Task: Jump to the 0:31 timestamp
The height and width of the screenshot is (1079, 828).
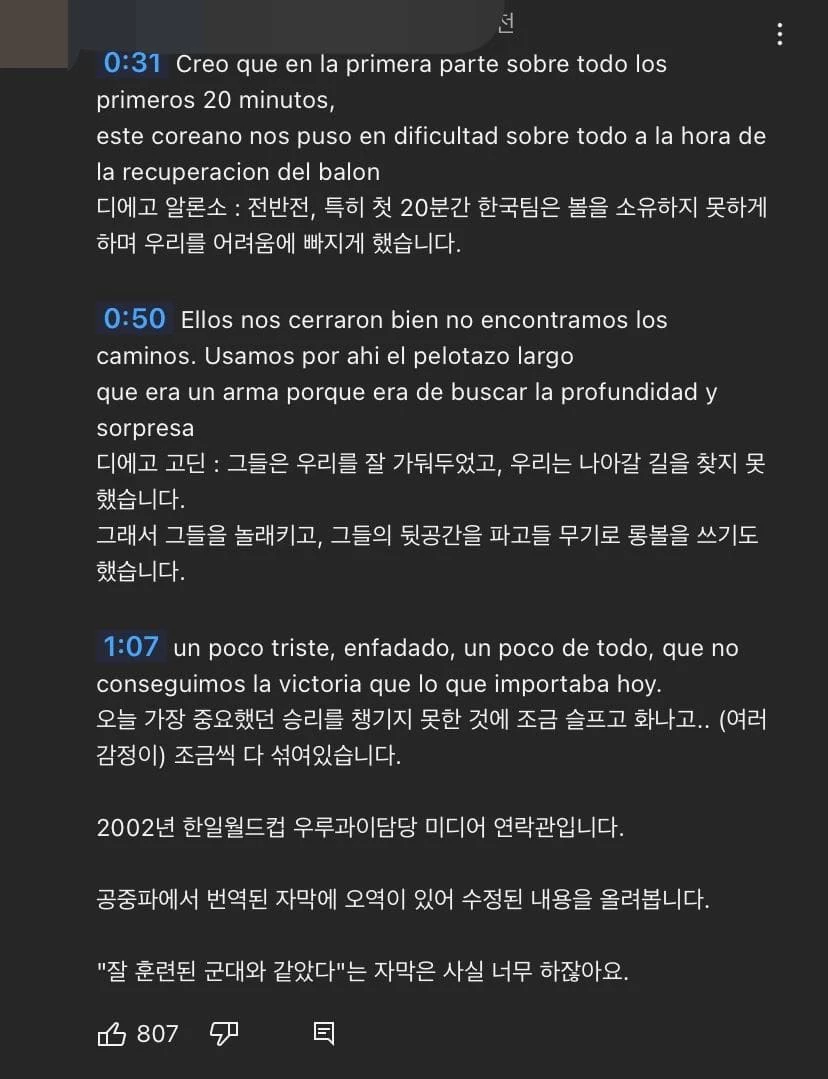Action: click(132, 63)
